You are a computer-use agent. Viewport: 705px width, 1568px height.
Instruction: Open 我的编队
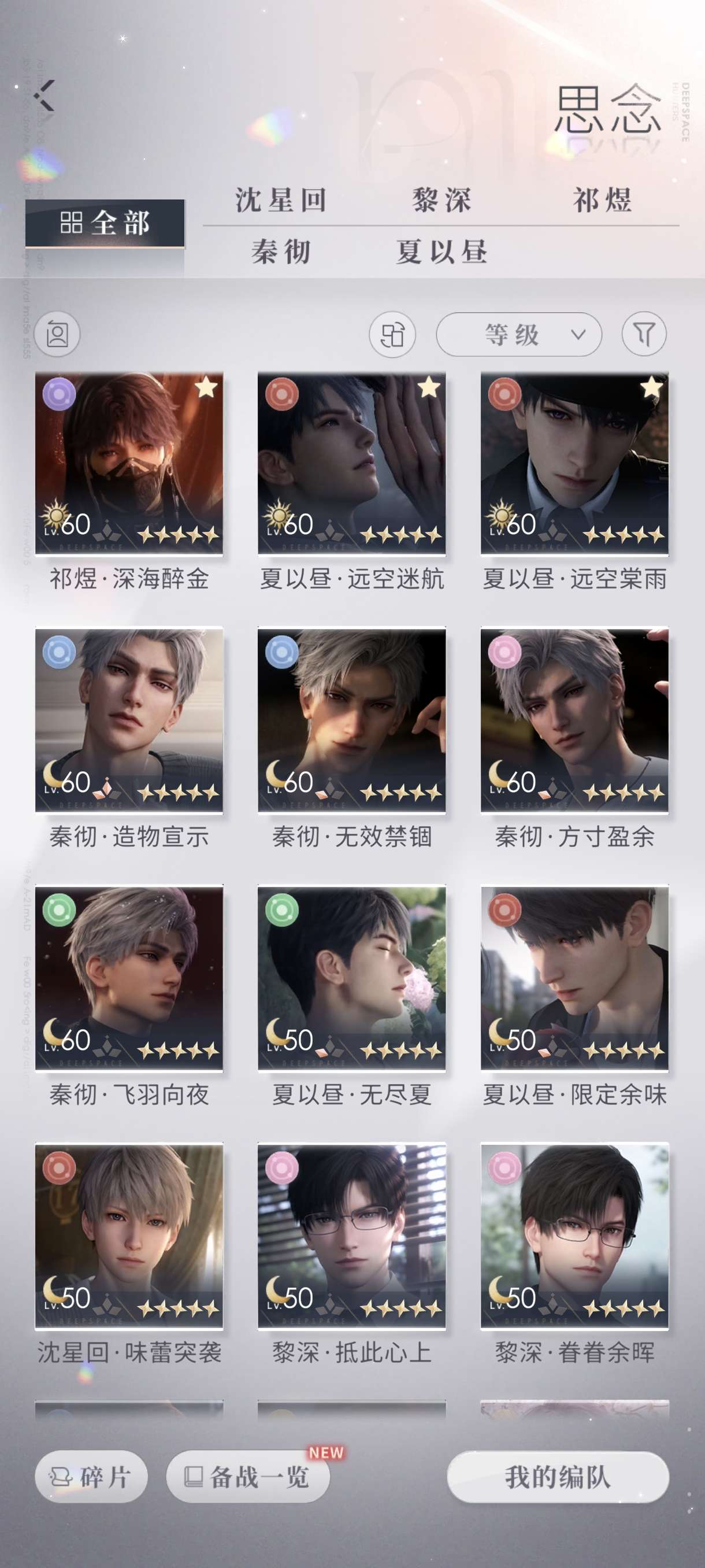558,1477
